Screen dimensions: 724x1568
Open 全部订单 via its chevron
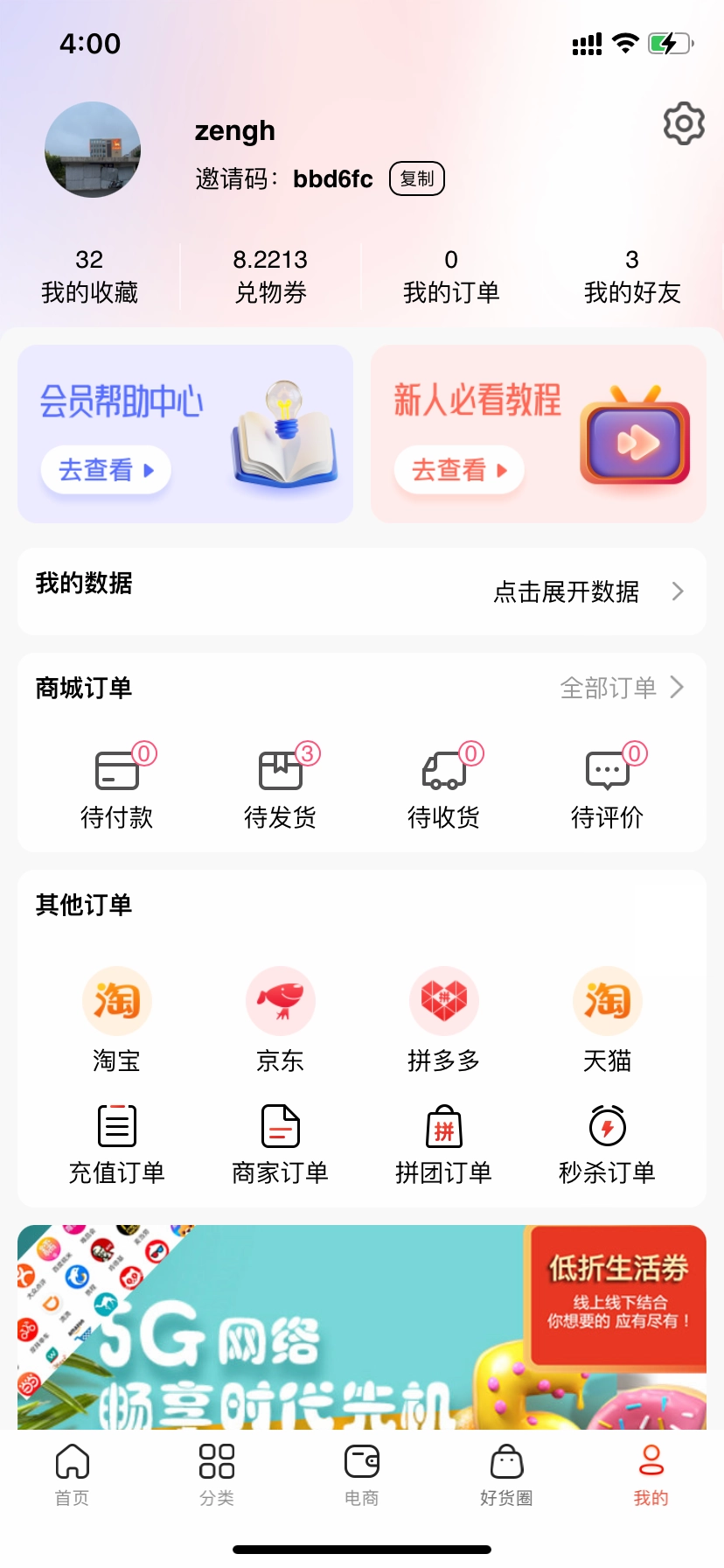click(x=609, y=688)
